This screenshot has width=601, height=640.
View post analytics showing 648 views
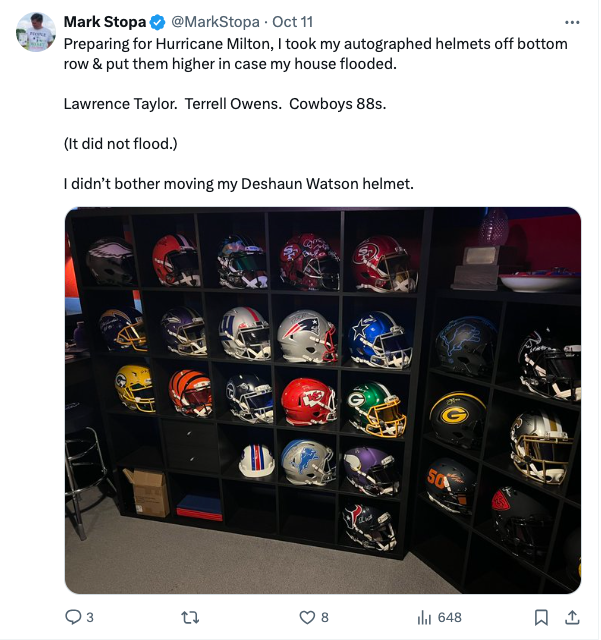click(x=424, y=617)
